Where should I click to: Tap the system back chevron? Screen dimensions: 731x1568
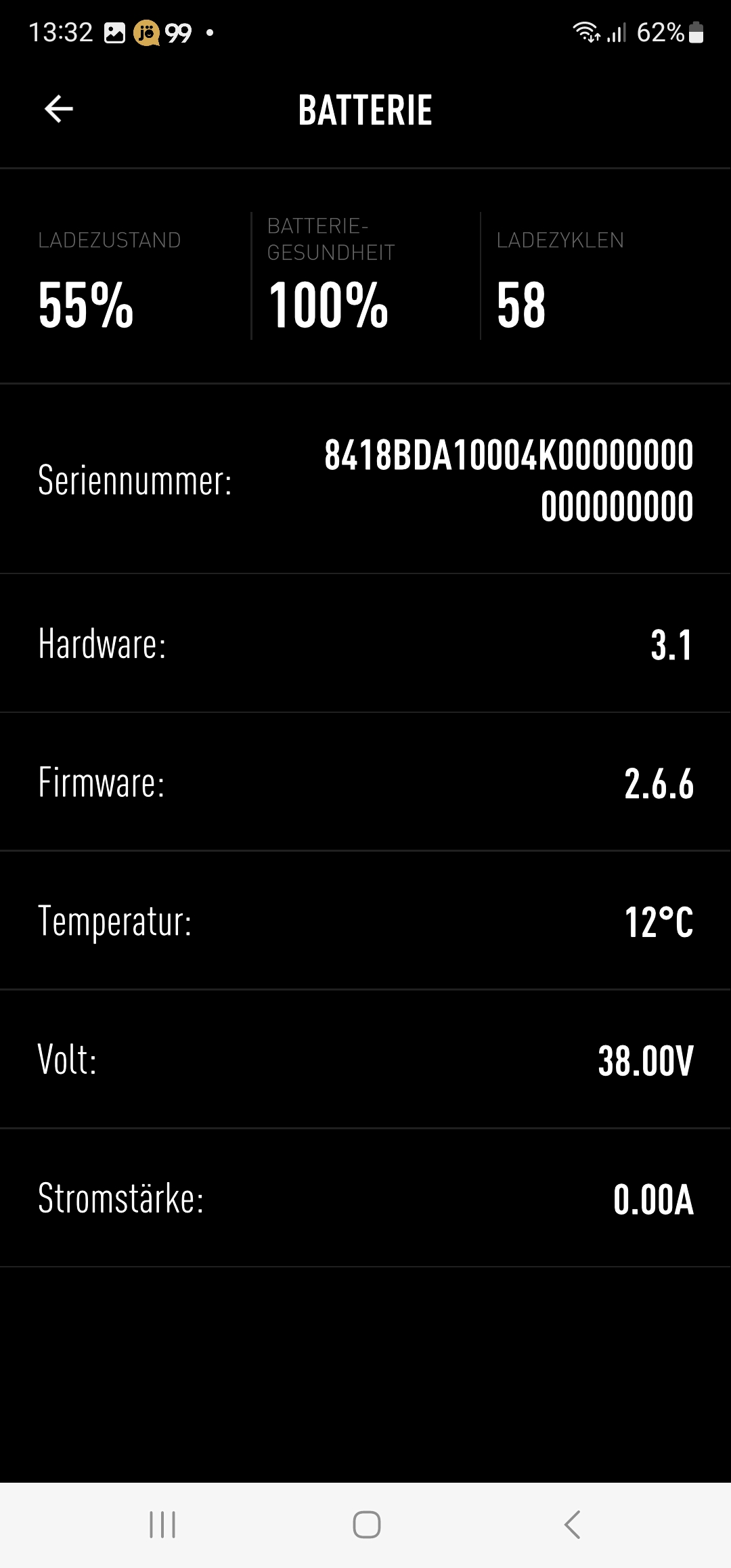coord(572,1525)
